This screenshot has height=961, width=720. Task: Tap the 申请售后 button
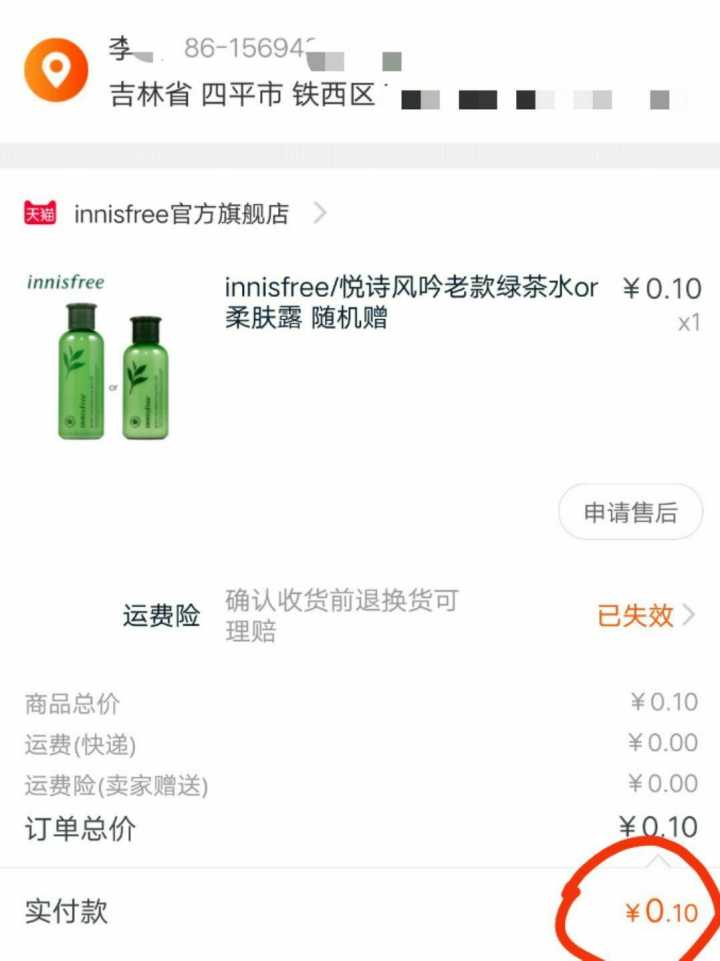630,513
